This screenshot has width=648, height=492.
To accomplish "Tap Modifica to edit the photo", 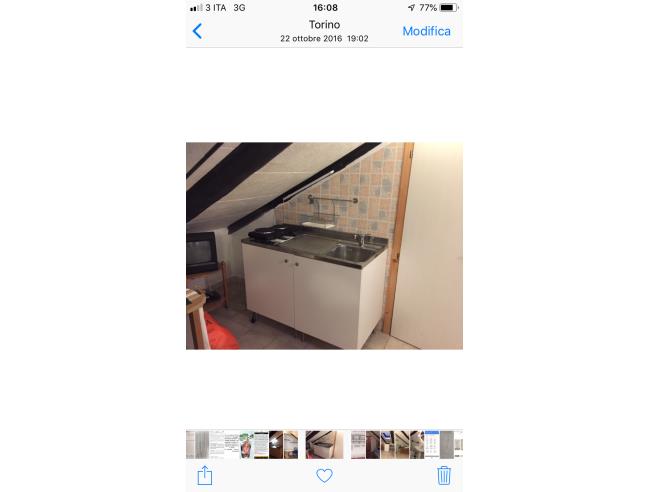I will pos(426,31).
